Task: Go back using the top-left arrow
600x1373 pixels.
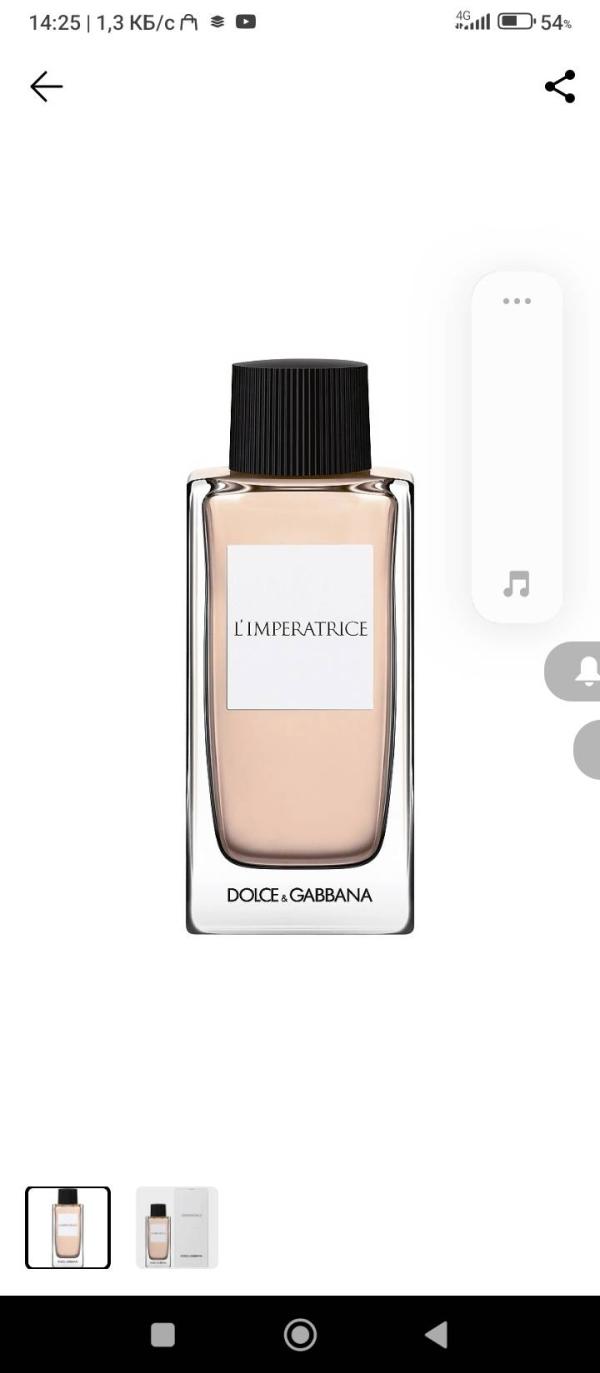Action: 46,87
